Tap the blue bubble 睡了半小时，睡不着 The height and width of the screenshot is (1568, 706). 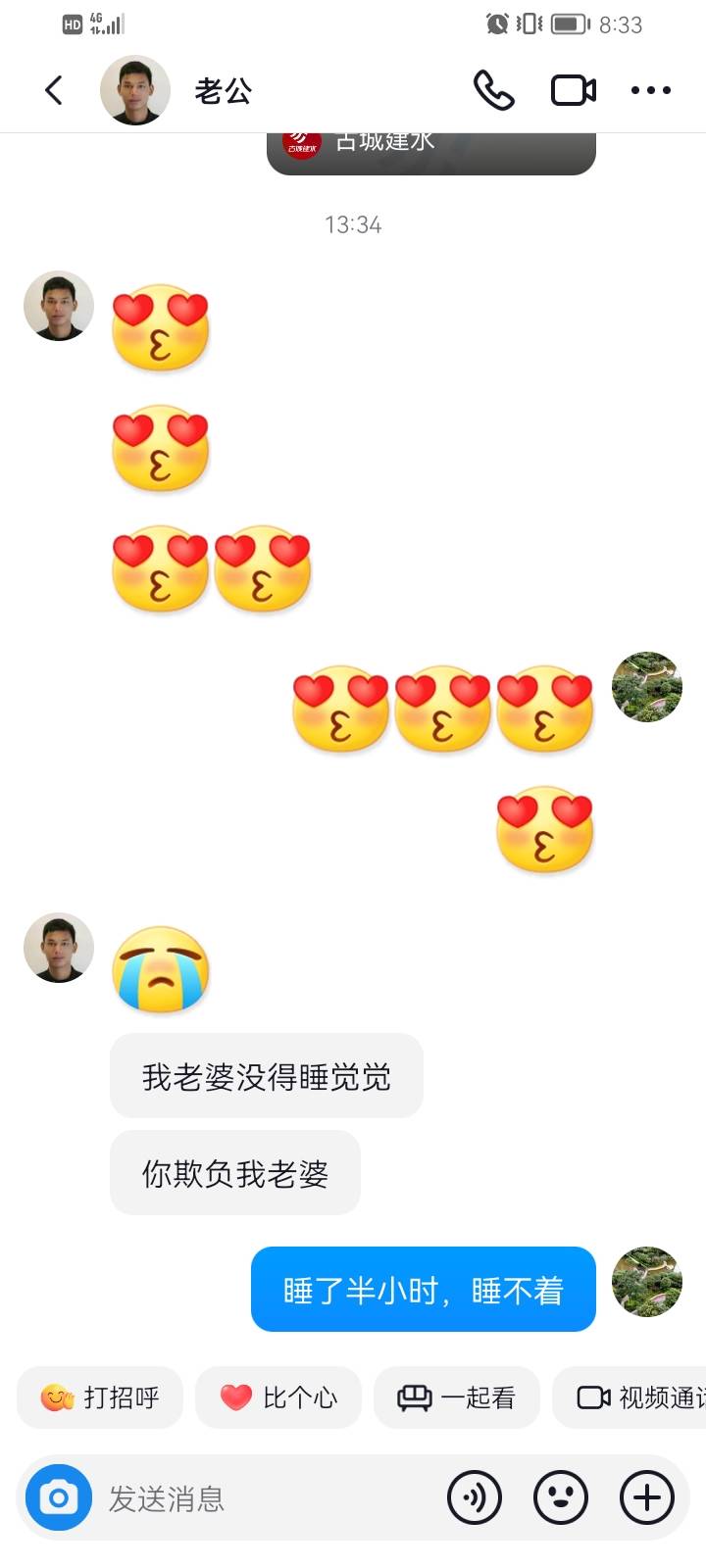click(x=423, y=1290)
